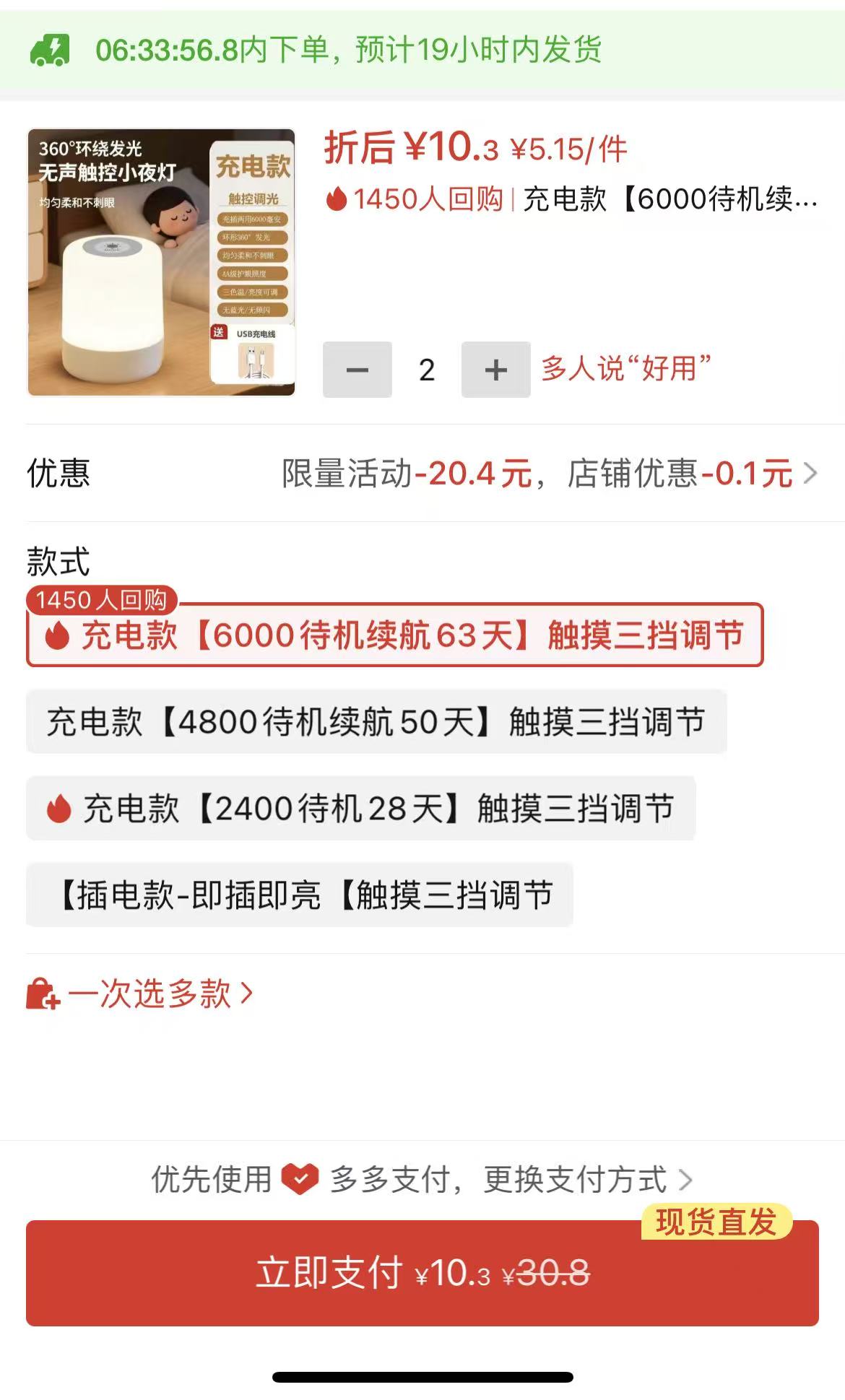
Task: View the night light product image
Action: pos(162,263)
